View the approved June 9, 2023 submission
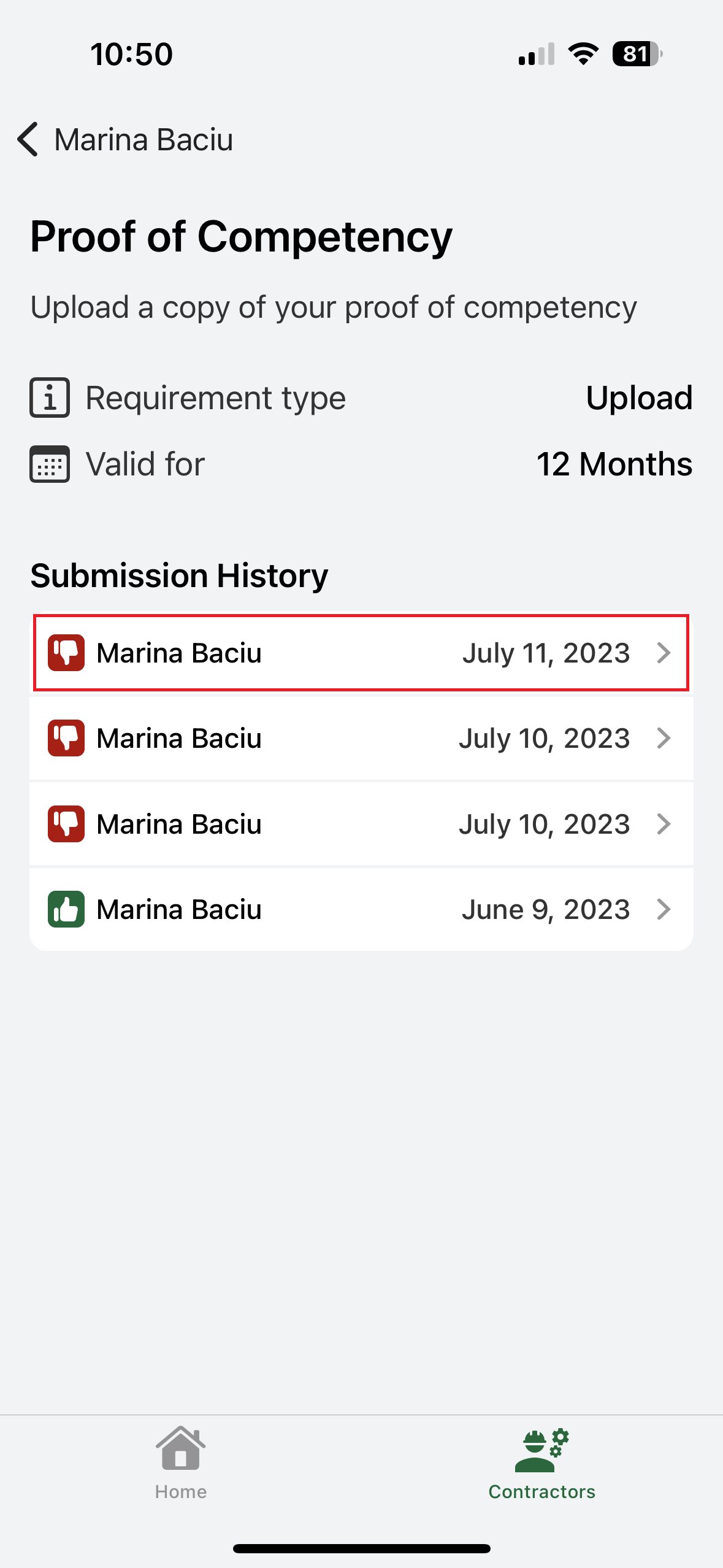723x1568 pixels. point(361,909)
